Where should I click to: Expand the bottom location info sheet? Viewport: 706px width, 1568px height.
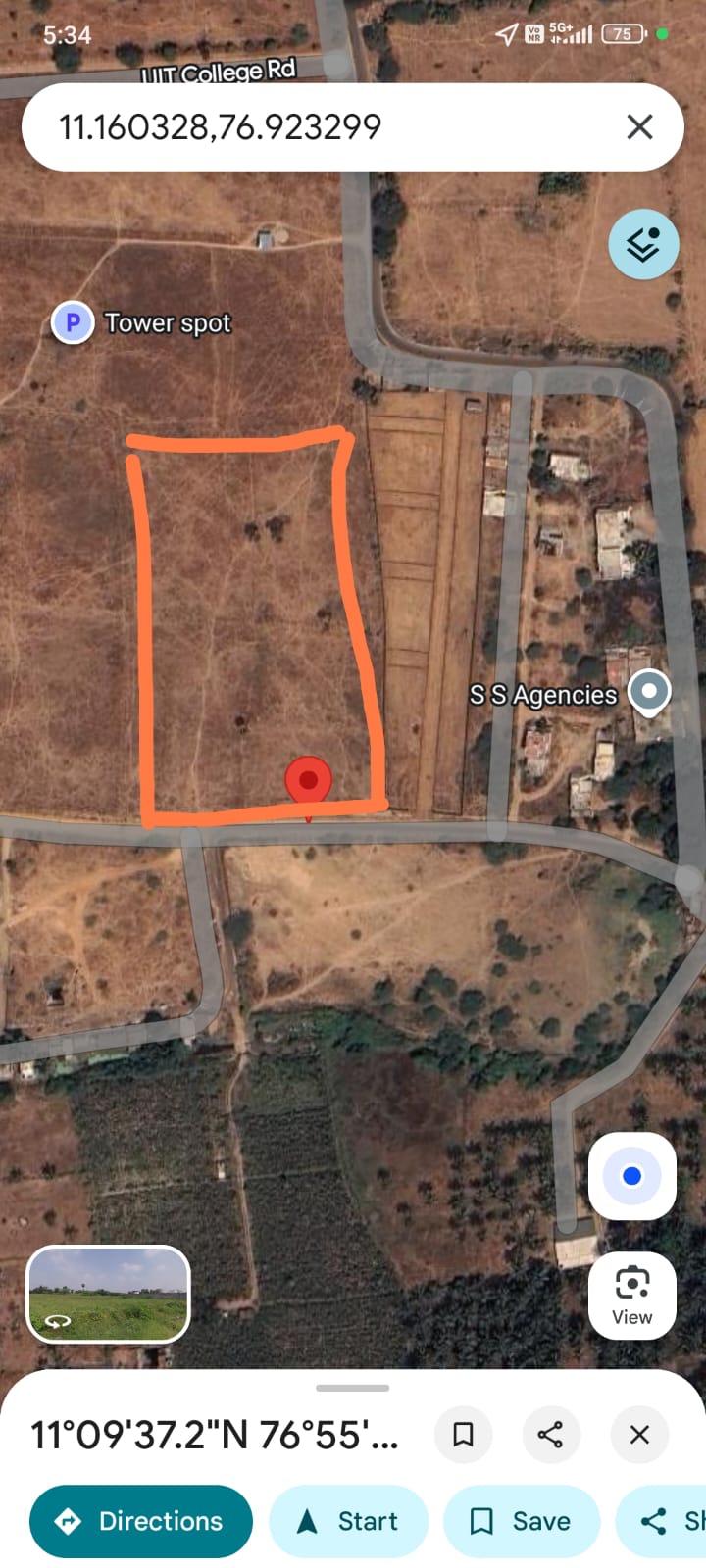[353, 1388]
